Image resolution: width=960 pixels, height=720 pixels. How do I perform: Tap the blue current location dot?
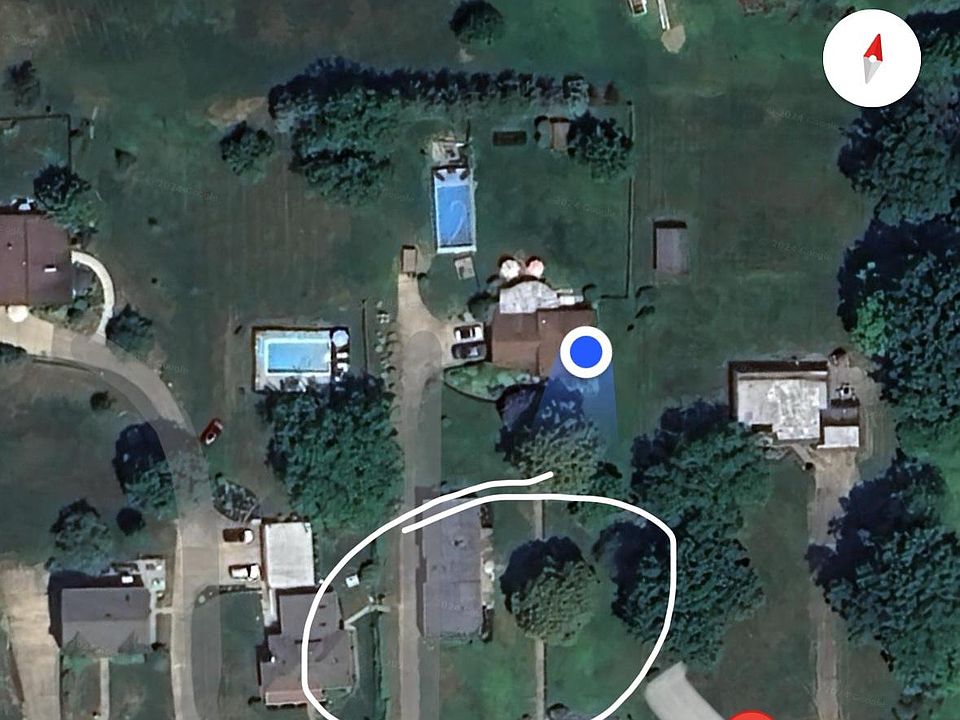point(585,352)
